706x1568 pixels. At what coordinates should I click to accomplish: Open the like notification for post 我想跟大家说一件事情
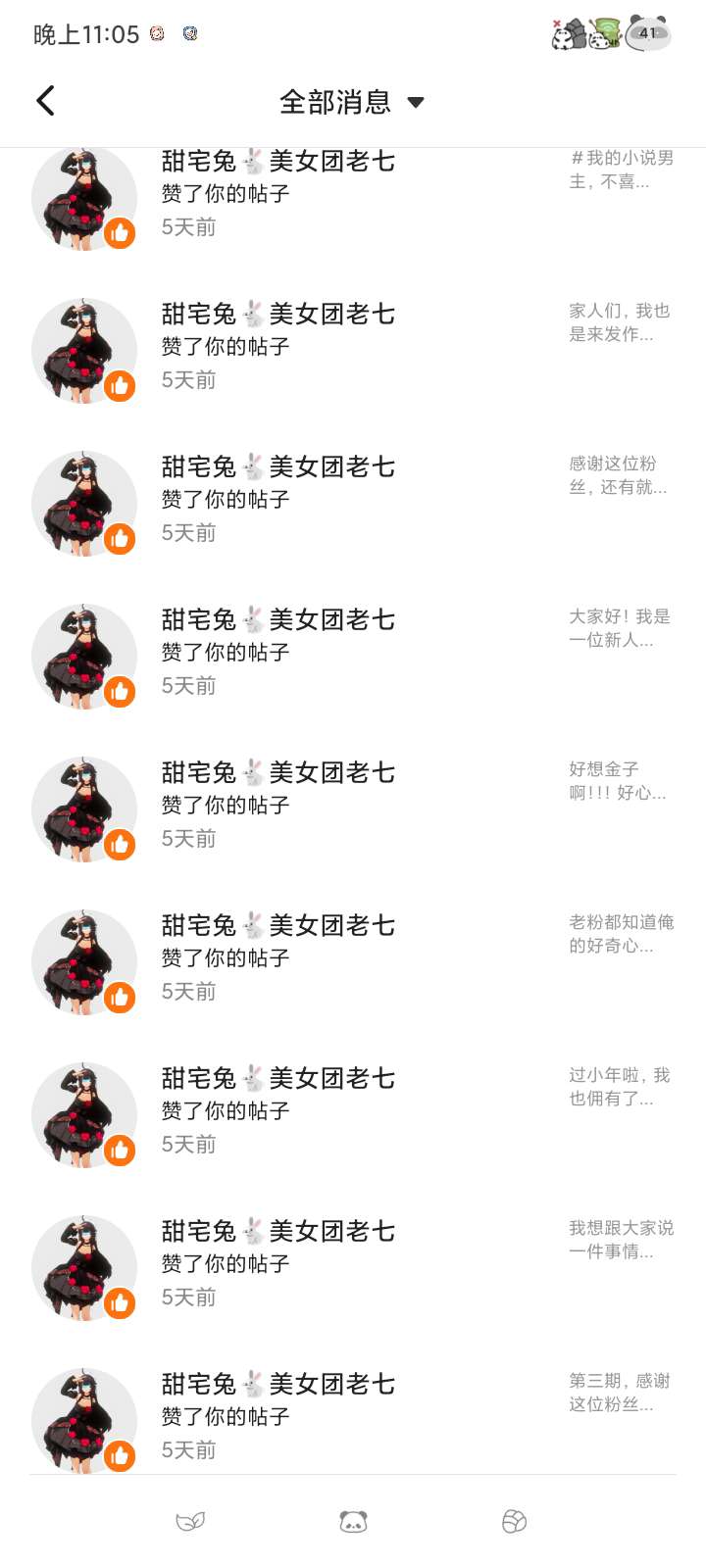[353, 1265]
